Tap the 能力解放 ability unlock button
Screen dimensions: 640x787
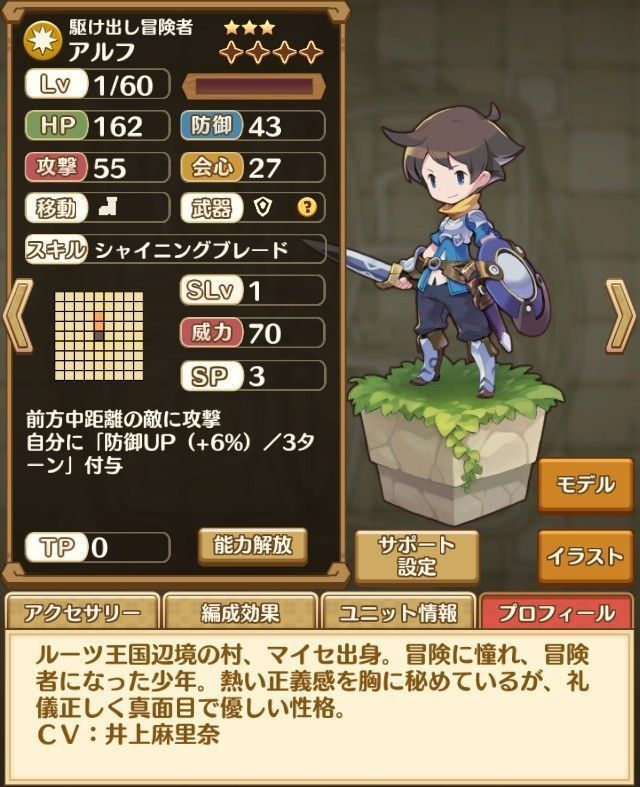253,545
